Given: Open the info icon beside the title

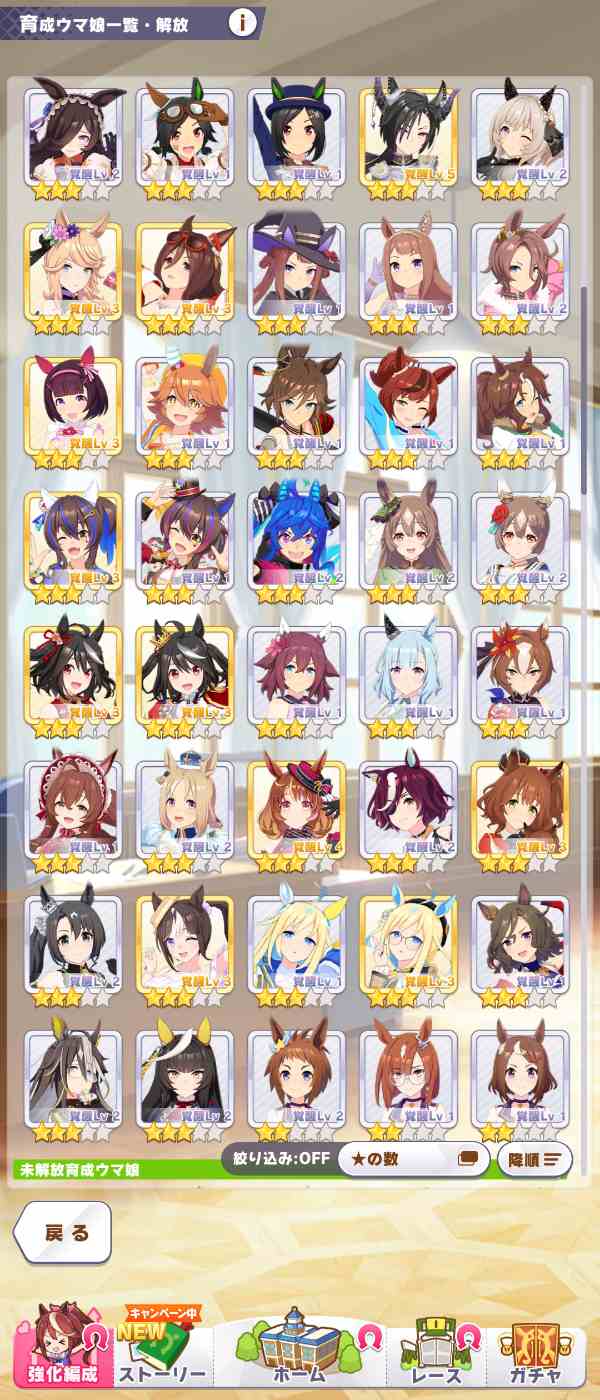Looking at the screenshot, I should 242,23.
